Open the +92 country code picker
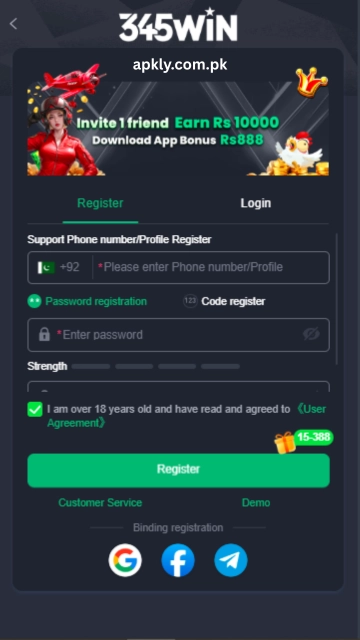 [59, 267]
